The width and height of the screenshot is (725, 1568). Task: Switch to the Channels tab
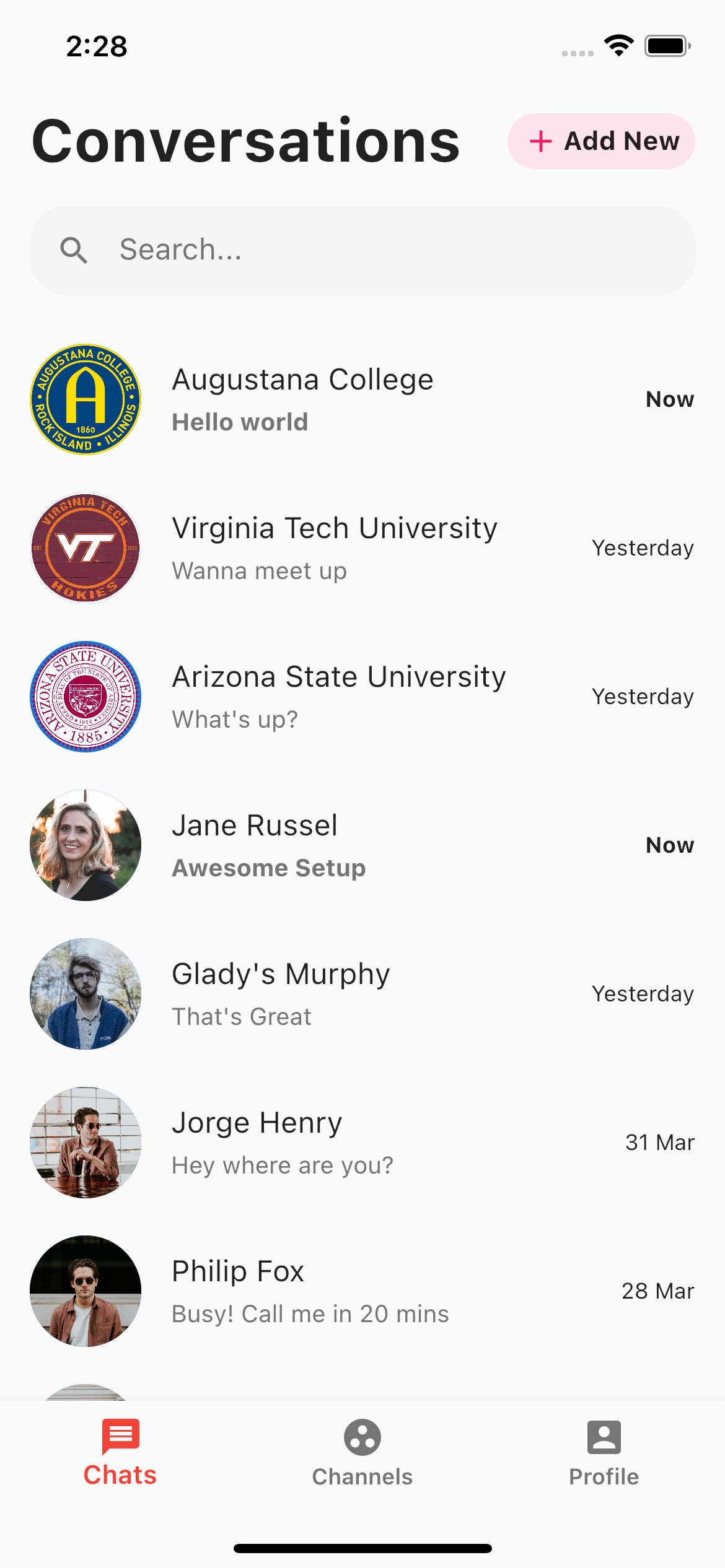[x=362, y=1453]
